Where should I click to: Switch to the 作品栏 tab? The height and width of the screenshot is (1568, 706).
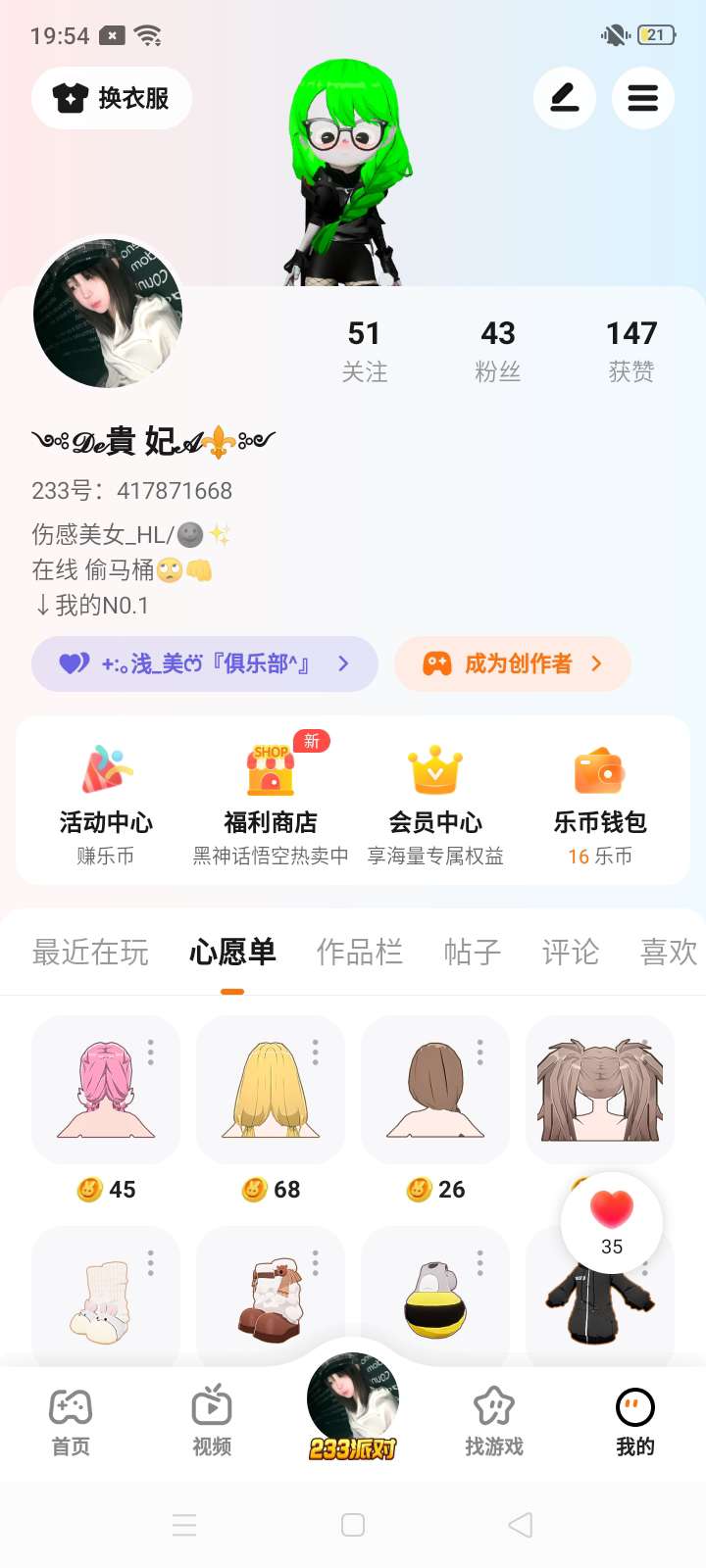point(359,952)
